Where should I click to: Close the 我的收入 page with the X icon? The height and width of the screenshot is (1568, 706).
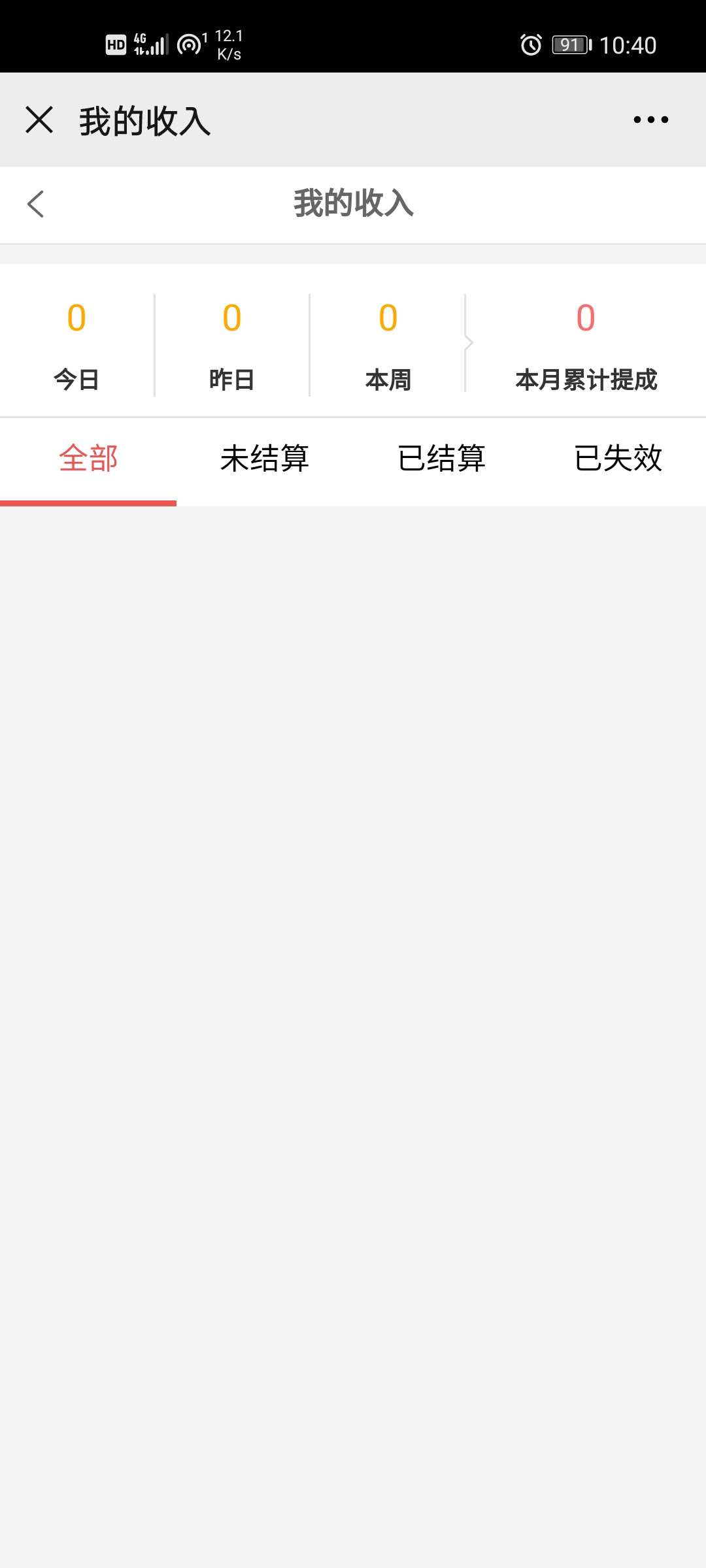click(39, 120)
